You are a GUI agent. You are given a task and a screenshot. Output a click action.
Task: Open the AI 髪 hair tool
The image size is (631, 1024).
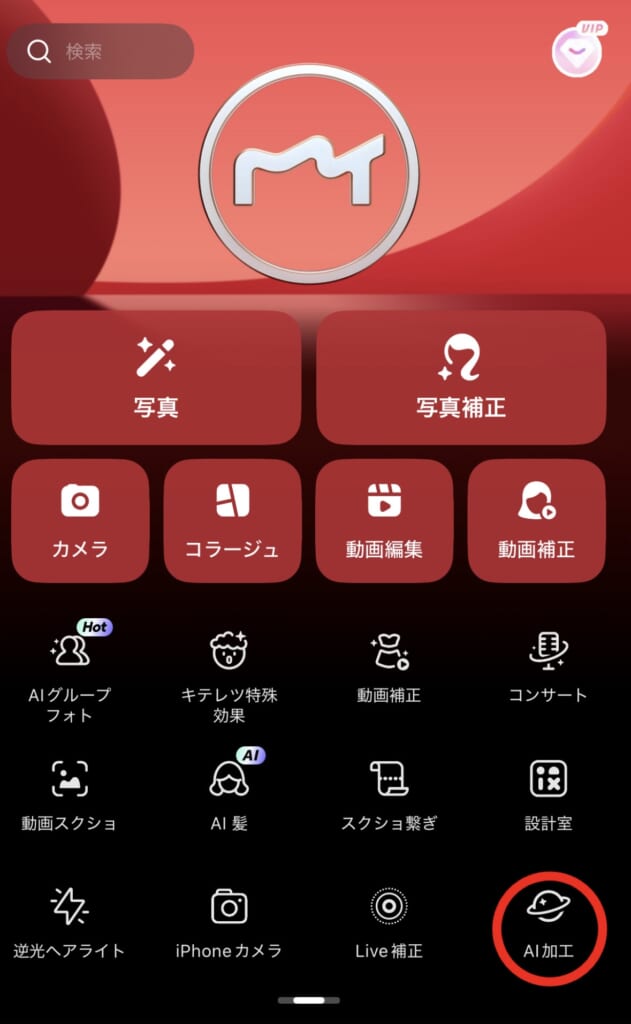[229, 795]
